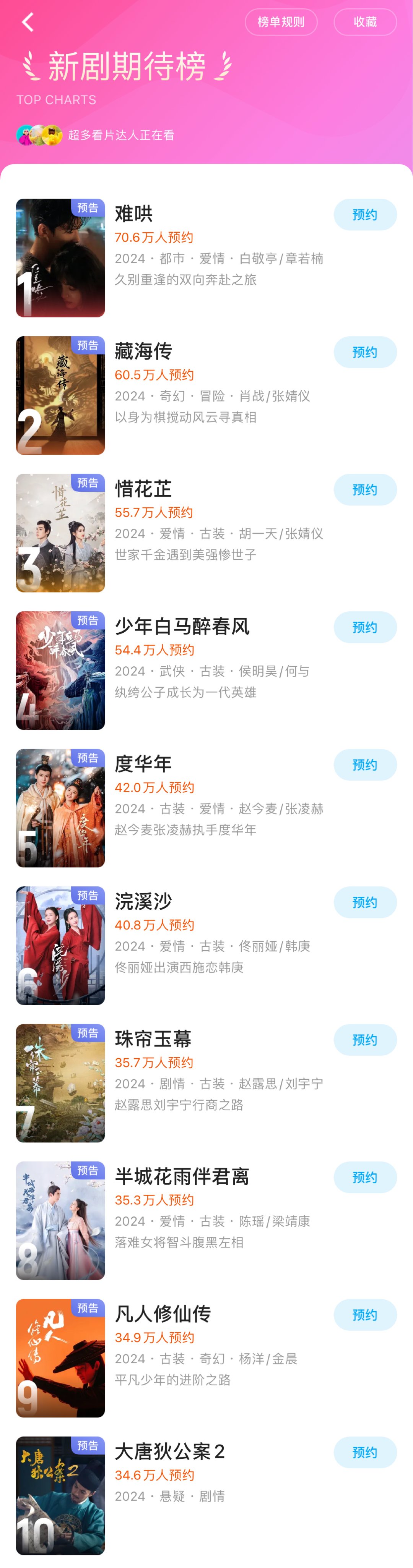Open the 凡人修仙传 poster thumbnail
The height and width of the screenshot is (1568, 413).
60,1358
